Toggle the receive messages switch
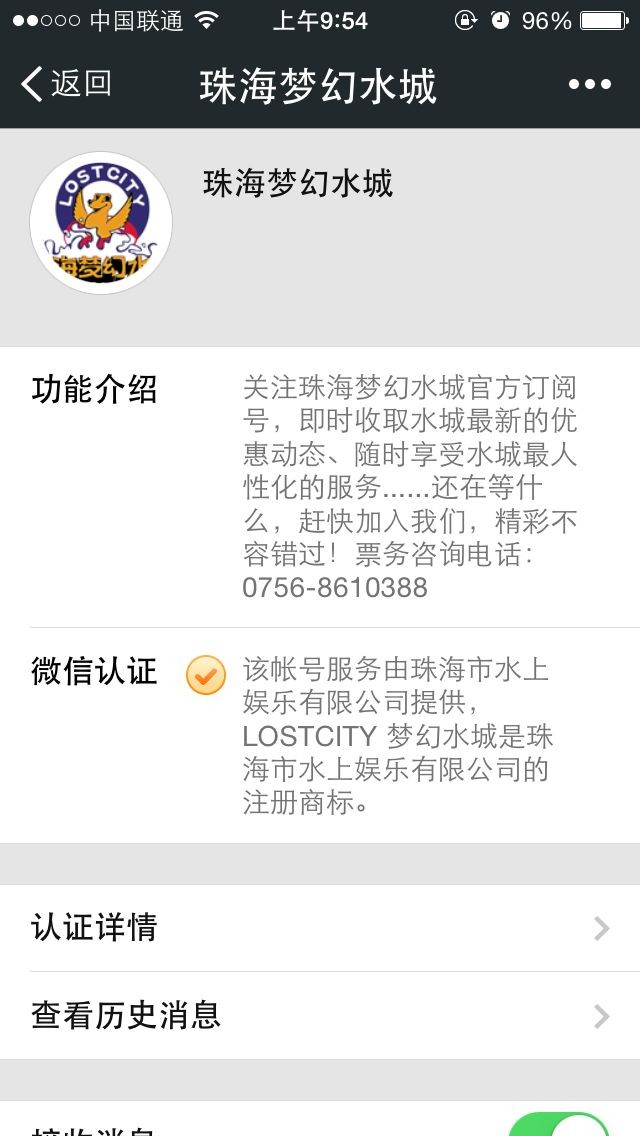 click(559, 1124)
